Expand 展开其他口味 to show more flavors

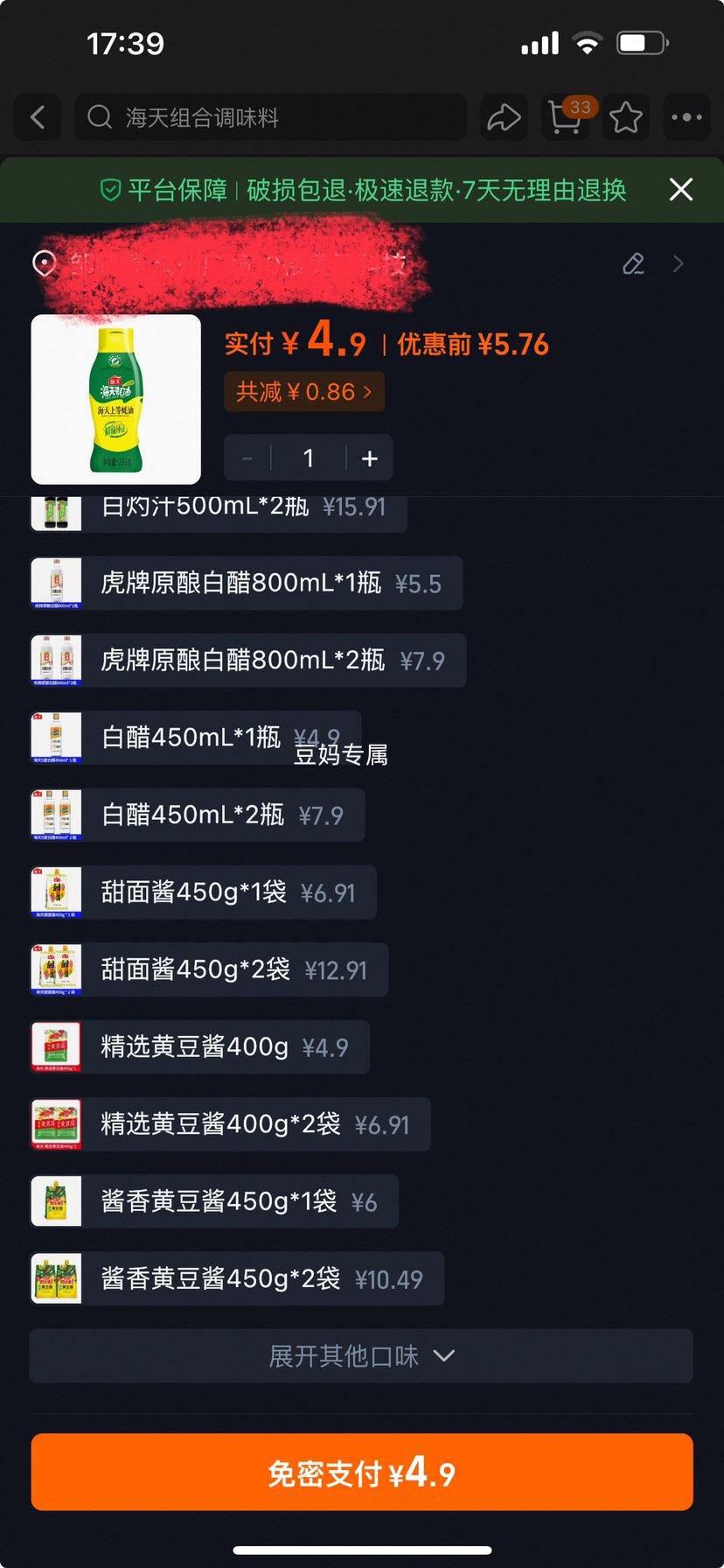pos(362,1355)
